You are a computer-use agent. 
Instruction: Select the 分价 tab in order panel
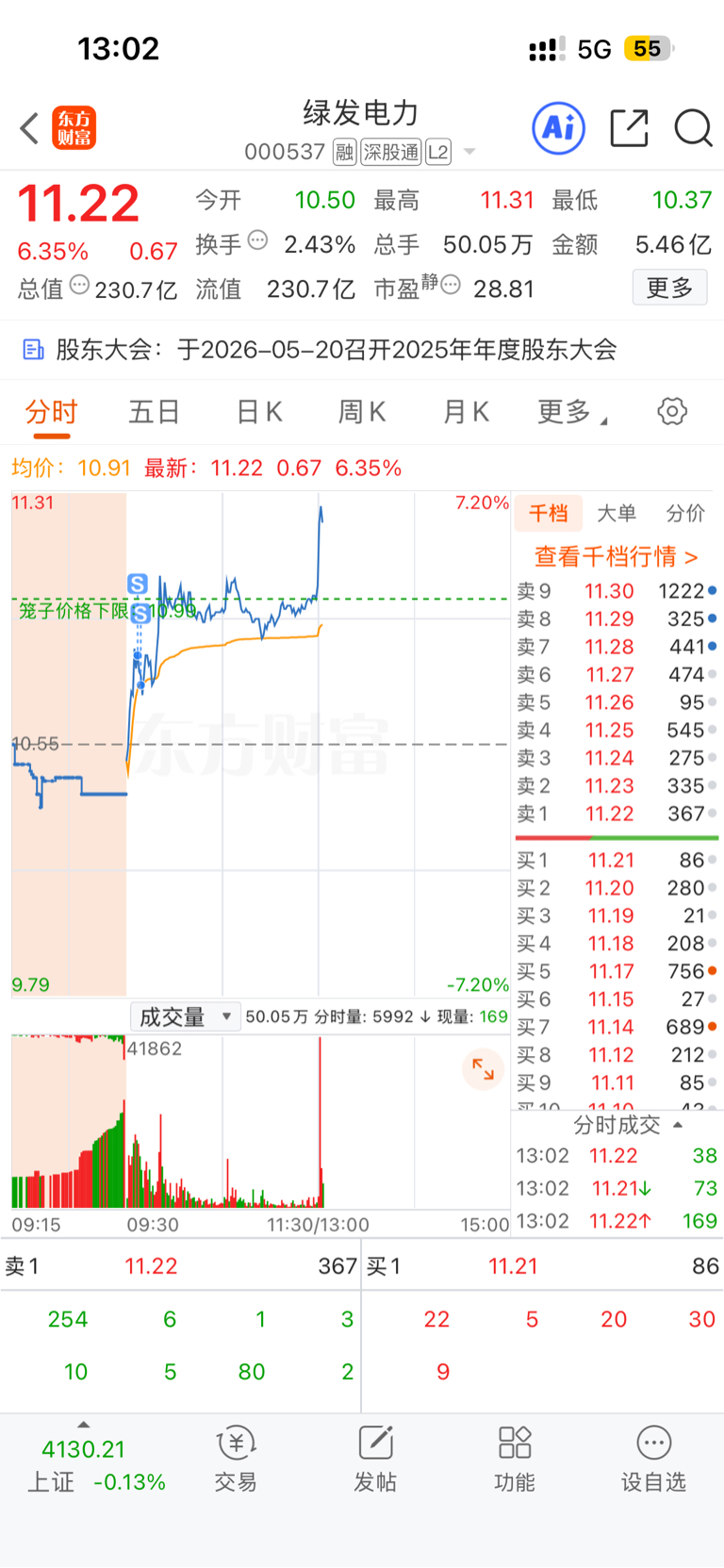(685, 513)
